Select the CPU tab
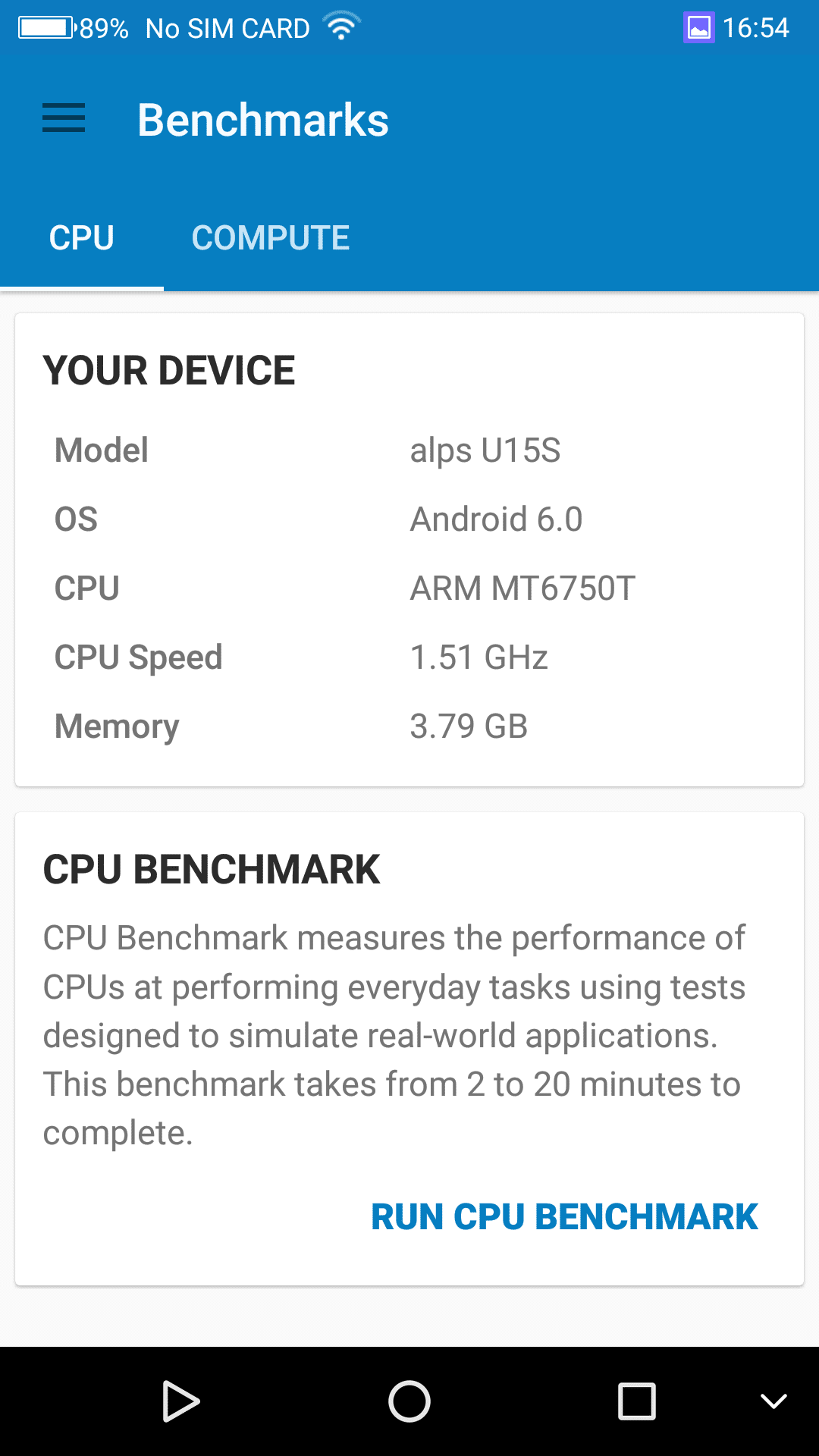 pyautogui.click(x=82, y=238)
